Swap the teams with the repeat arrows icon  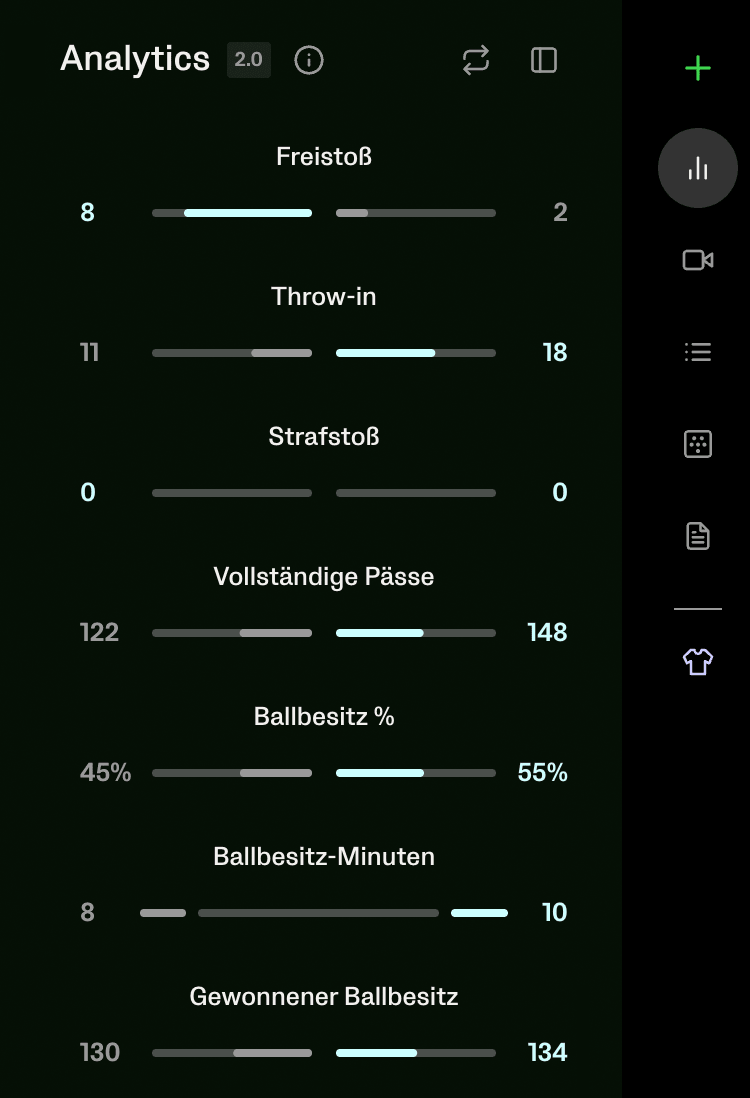click(476, 60)
